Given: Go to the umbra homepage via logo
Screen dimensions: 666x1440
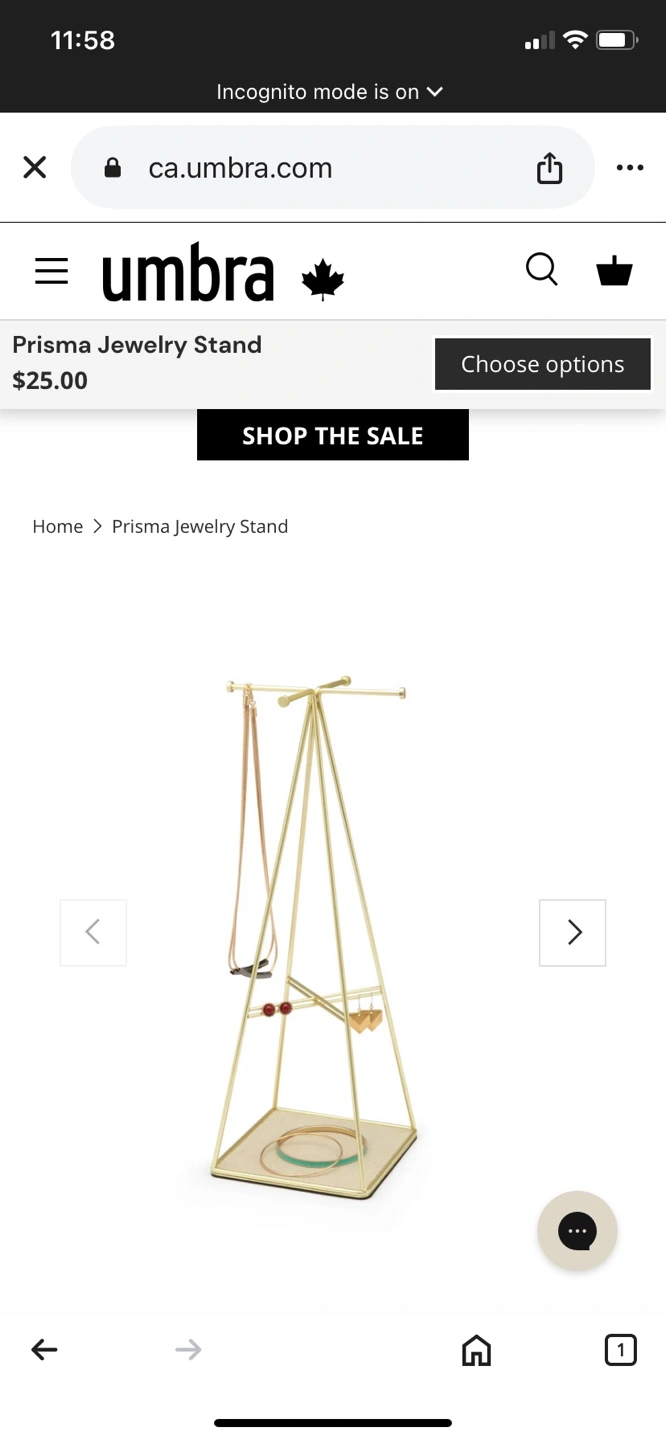Looking at the screenshot, I should point(223,272).
